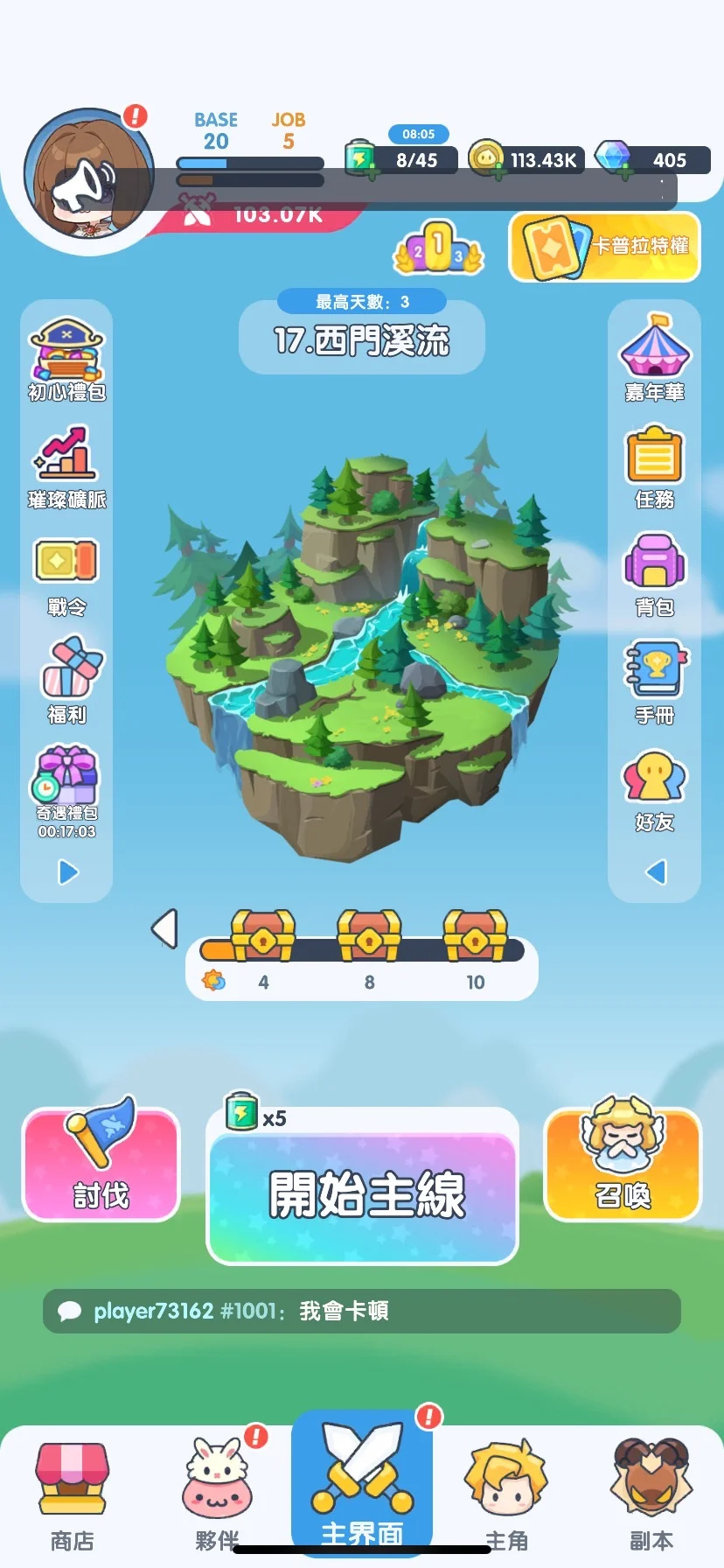
Task: Open the 嘉年華 event
Action: pos(655,359)
